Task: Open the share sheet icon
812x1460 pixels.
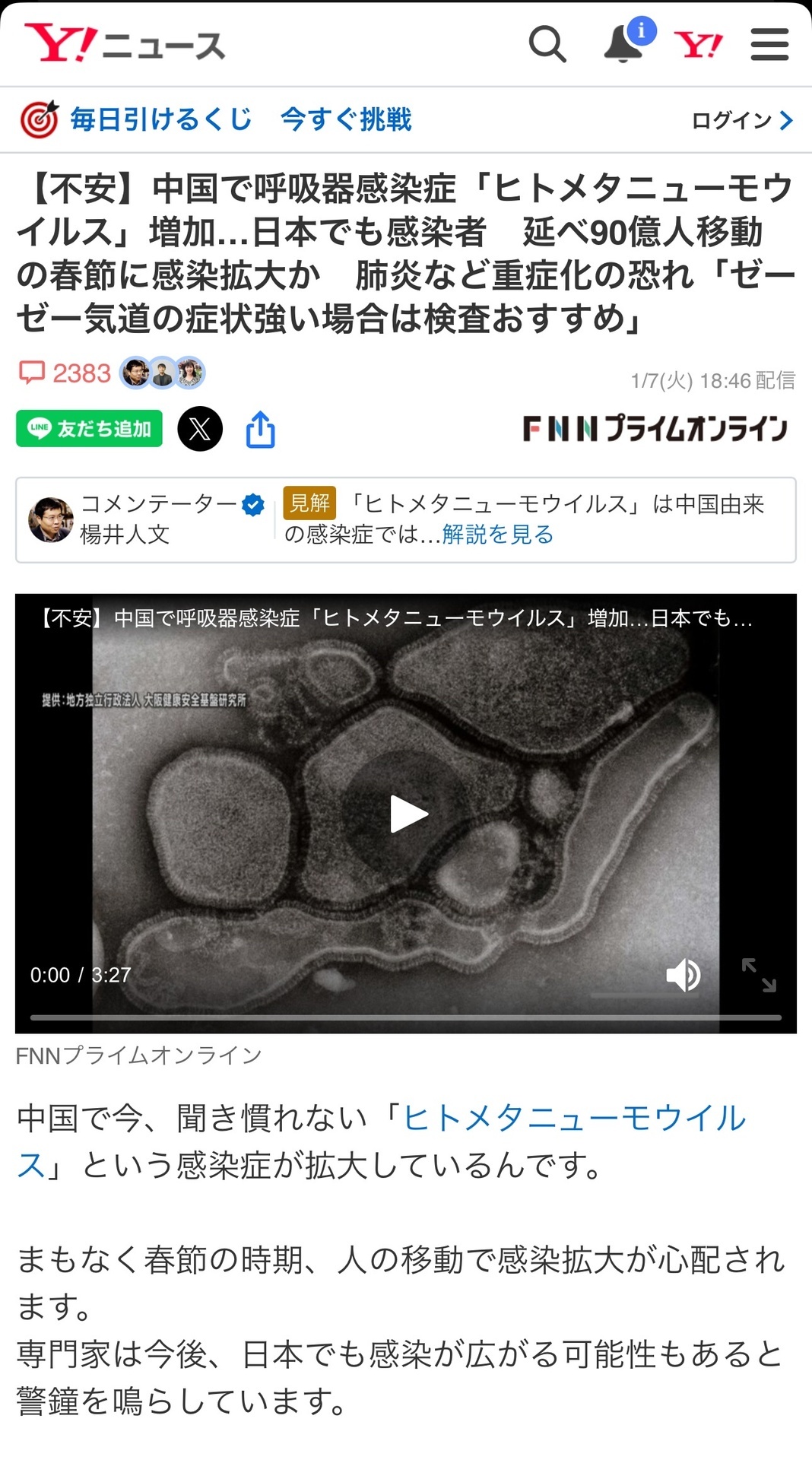Action: click(260, 429)
